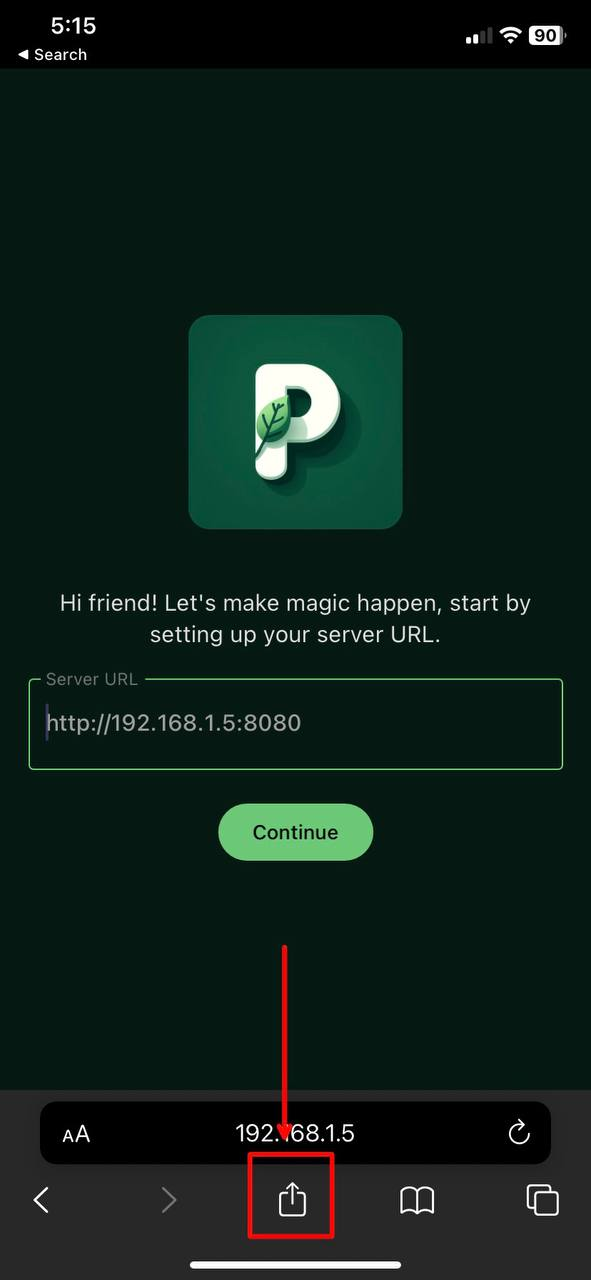Go back to the previous page

click(x=41, y=1200)
